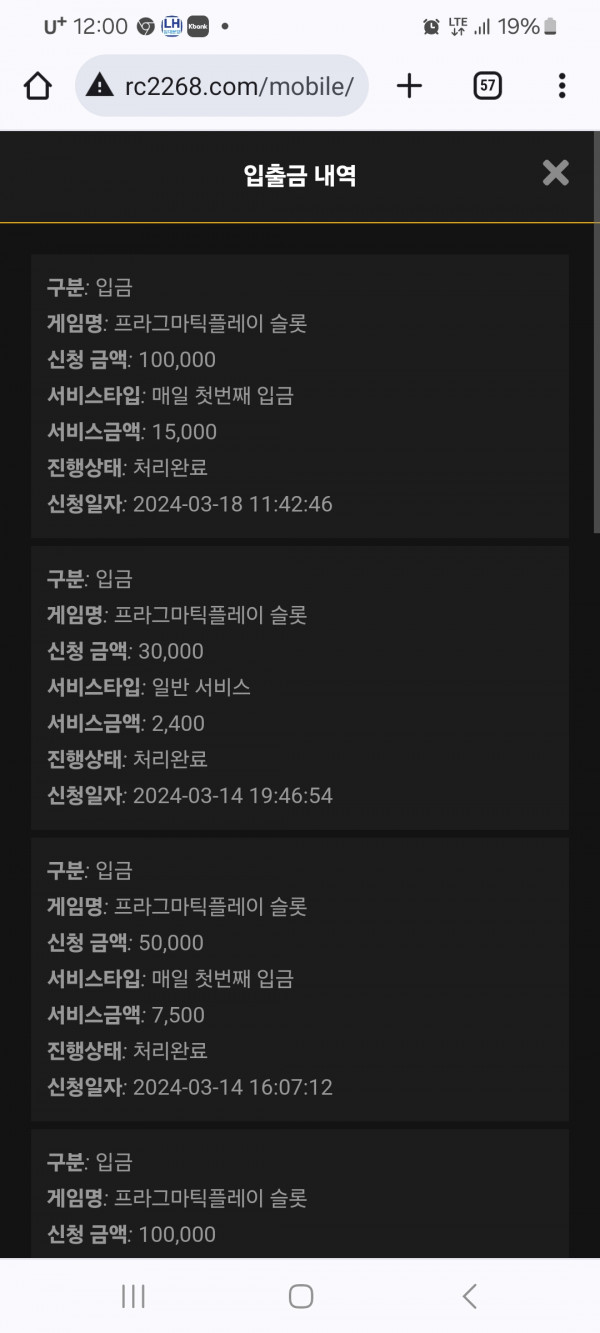Open the recent apps view
This screenshot has height=1333, width=600.
coord(133,1296)
